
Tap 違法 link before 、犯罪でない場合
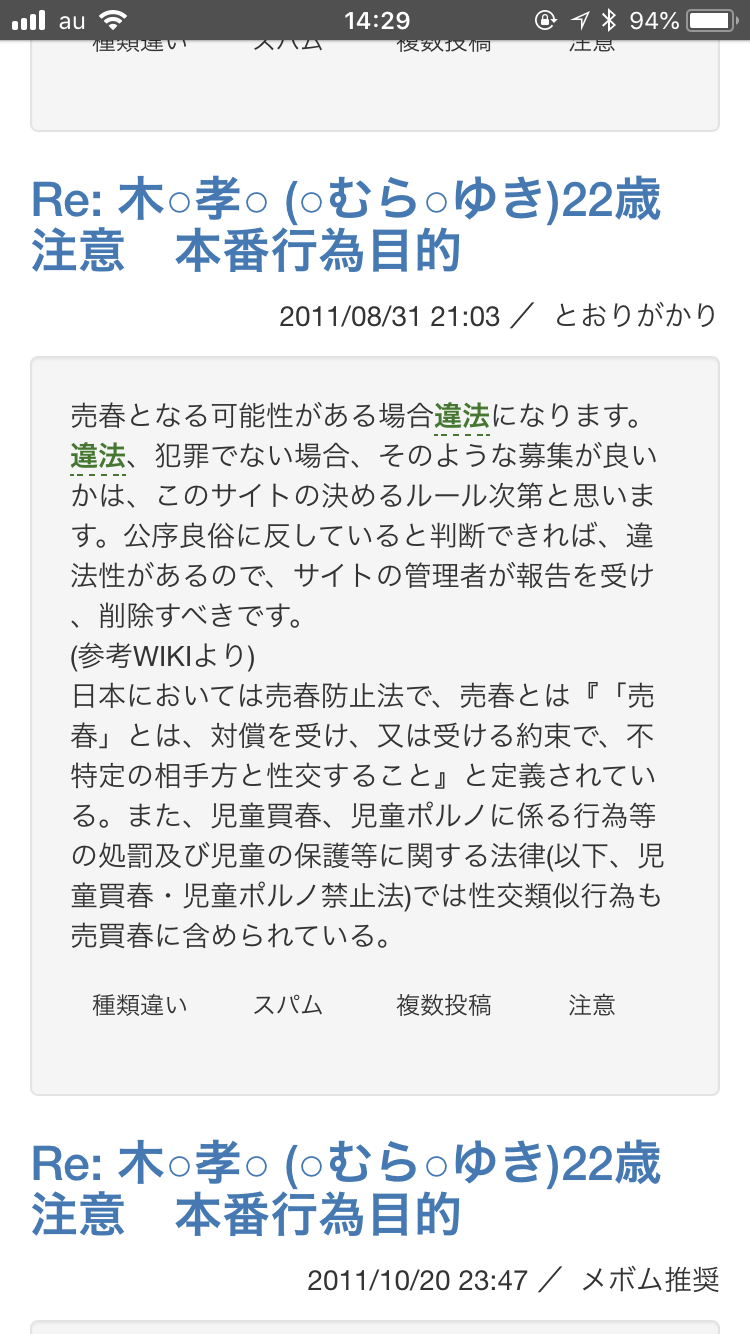(x=98, y=458)
